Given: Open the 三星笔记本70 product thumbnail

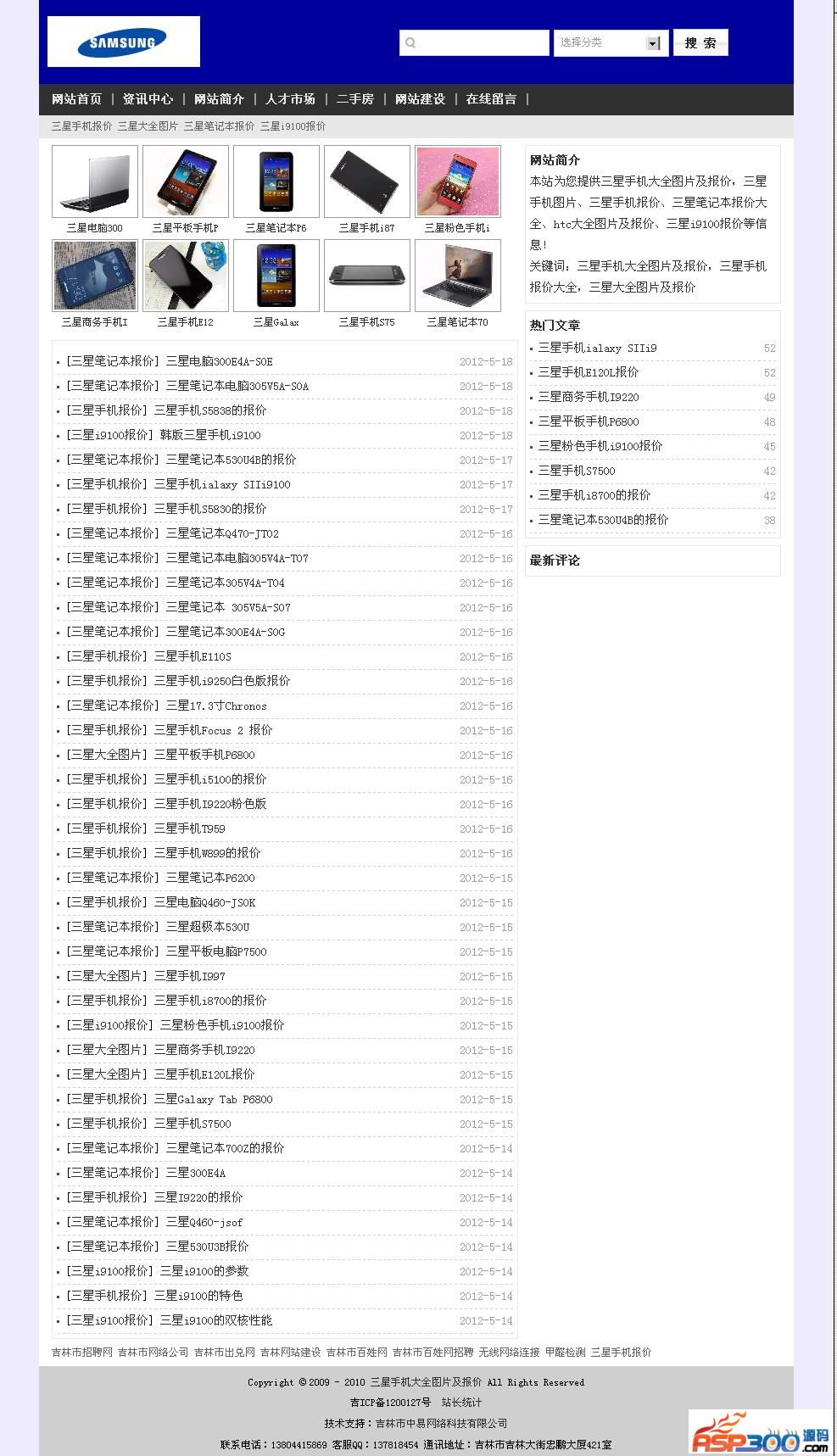Looking at the screenshot, I should click(x=457, y=276).
